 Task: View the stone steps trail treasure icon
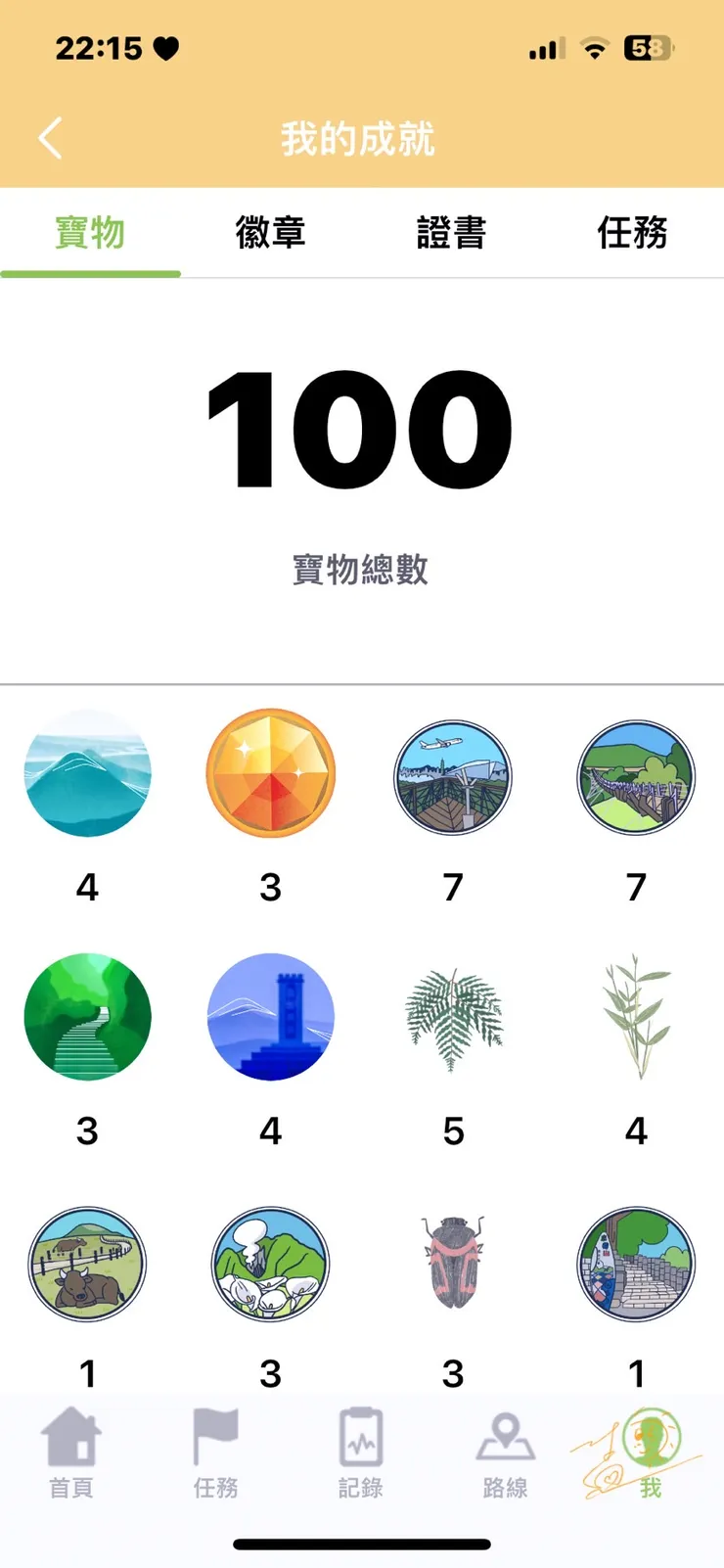coord(636,1264)
